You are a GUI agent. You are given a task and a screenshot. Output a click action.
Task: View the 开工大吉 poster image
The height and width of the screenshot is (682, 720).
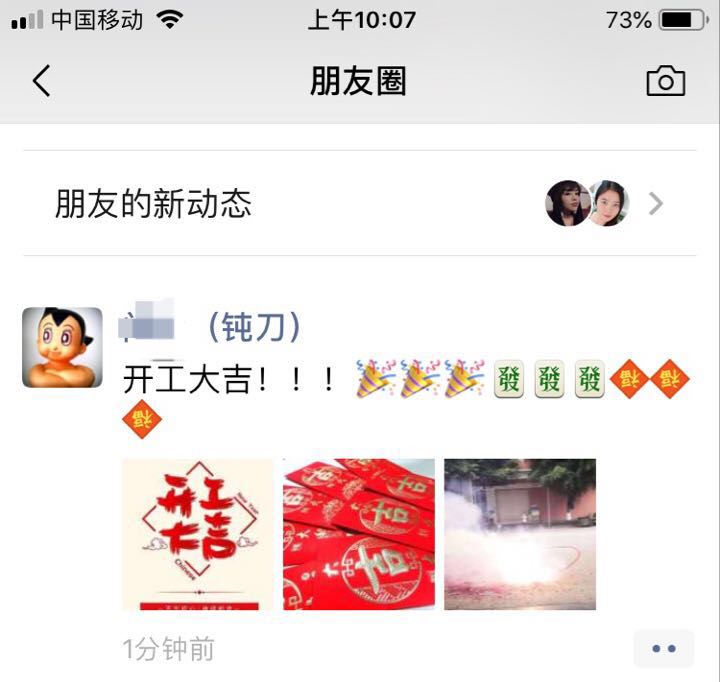point(198,534)
